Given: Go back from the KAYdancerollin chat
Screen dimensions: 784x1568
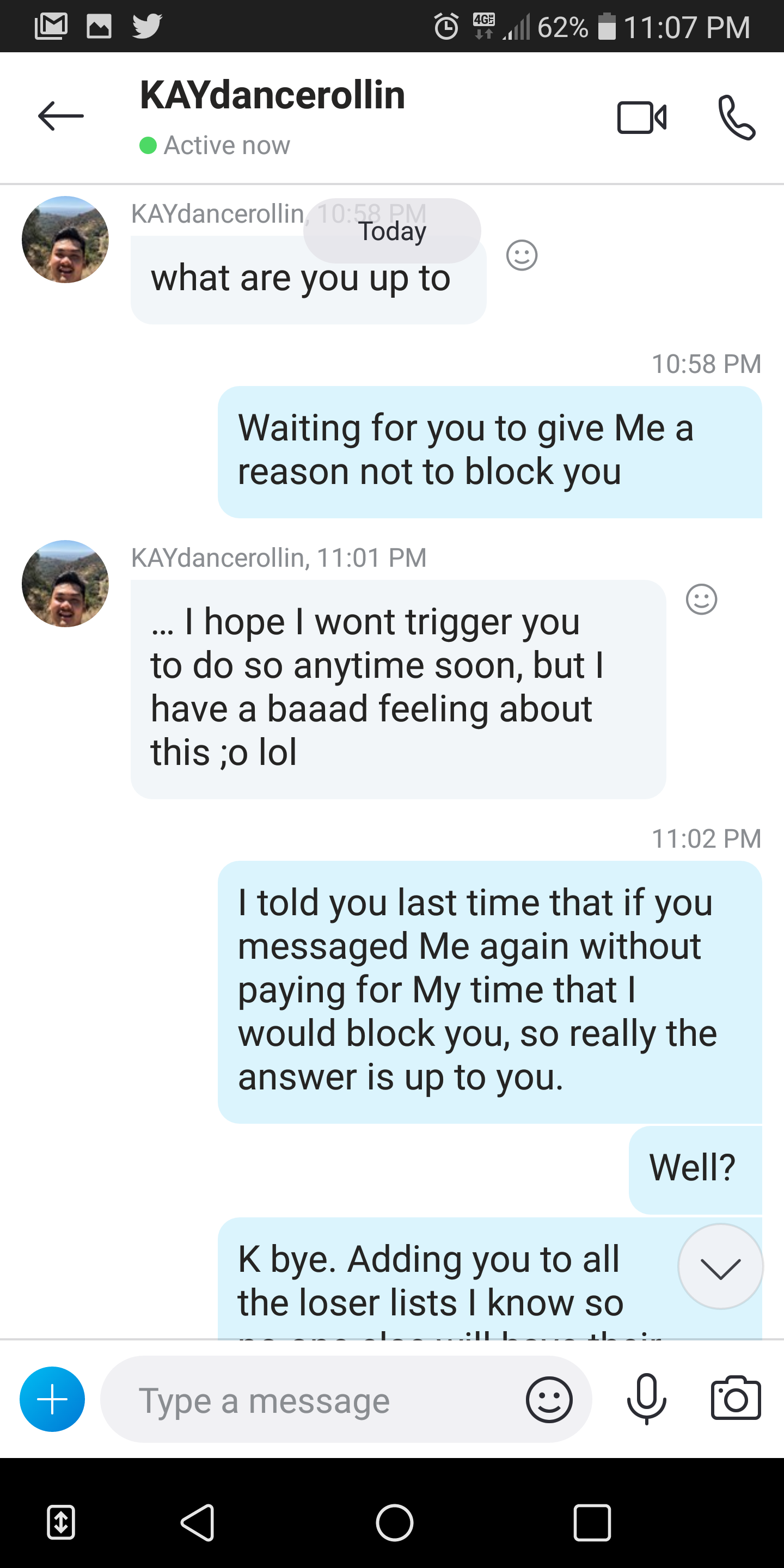Looking at the screenshot, I should click(x=61, y=115).
